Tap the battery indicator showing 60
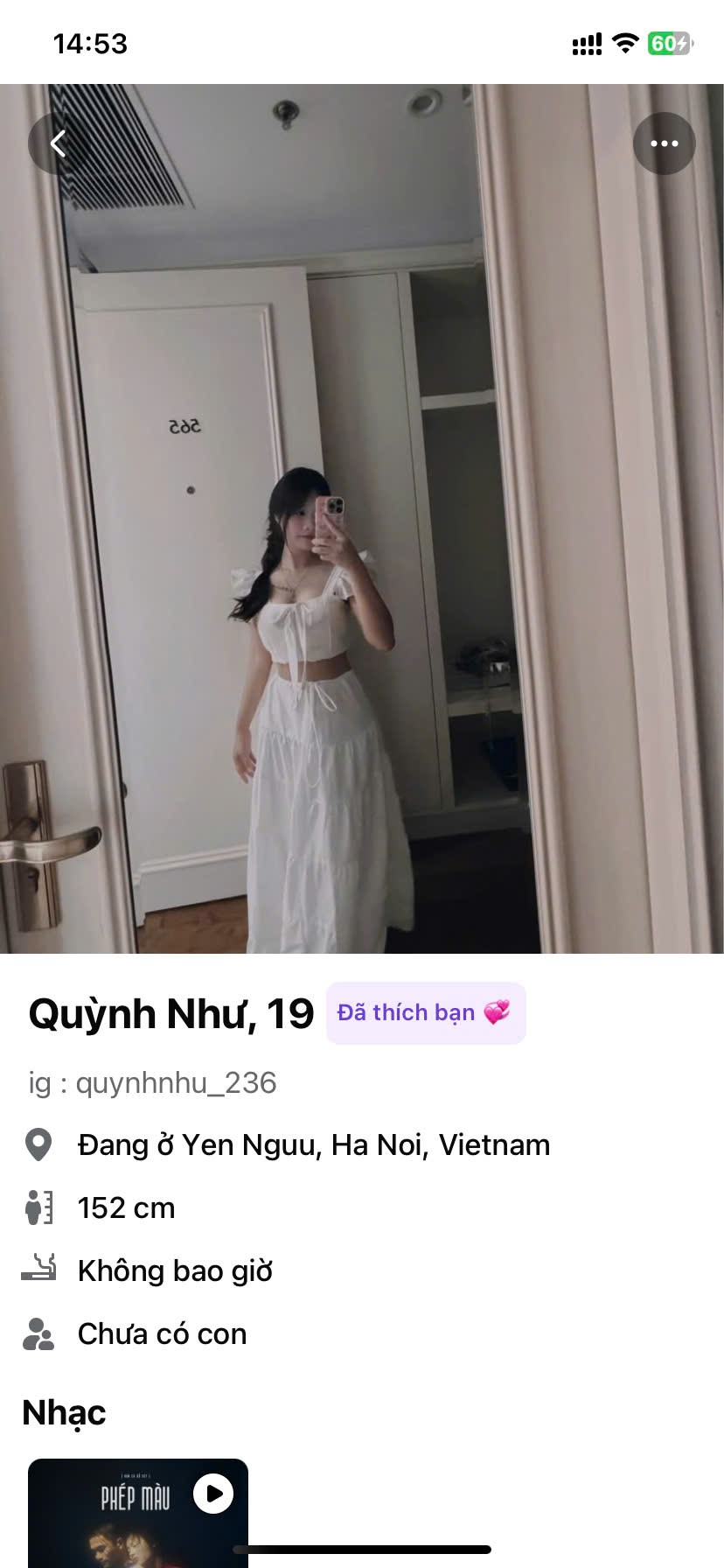The image size is (724, 1568). click(x=666, y=43)
